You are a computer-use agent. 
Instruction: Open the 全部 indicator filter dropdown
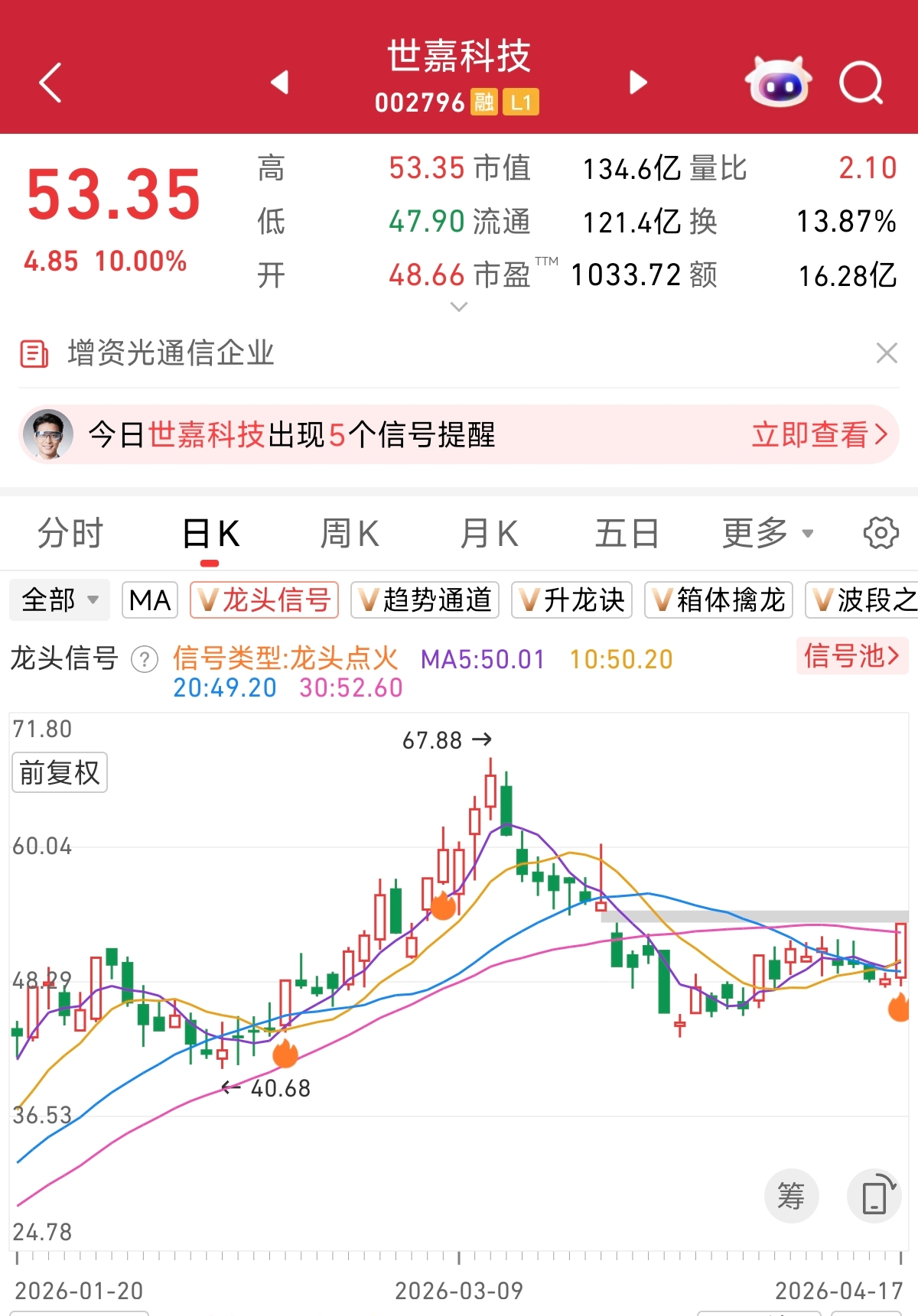(60, 600)
